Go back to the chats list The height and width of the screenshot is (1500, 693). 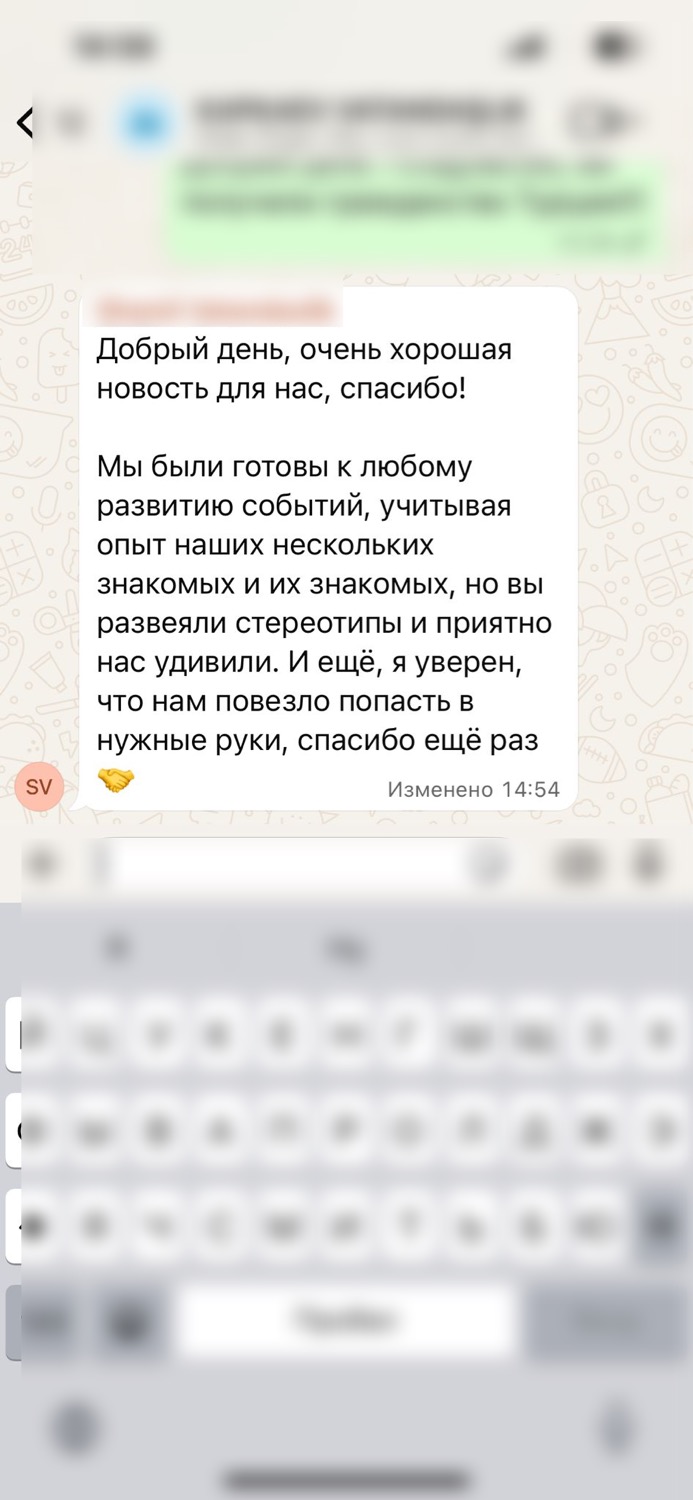point(24,123)
